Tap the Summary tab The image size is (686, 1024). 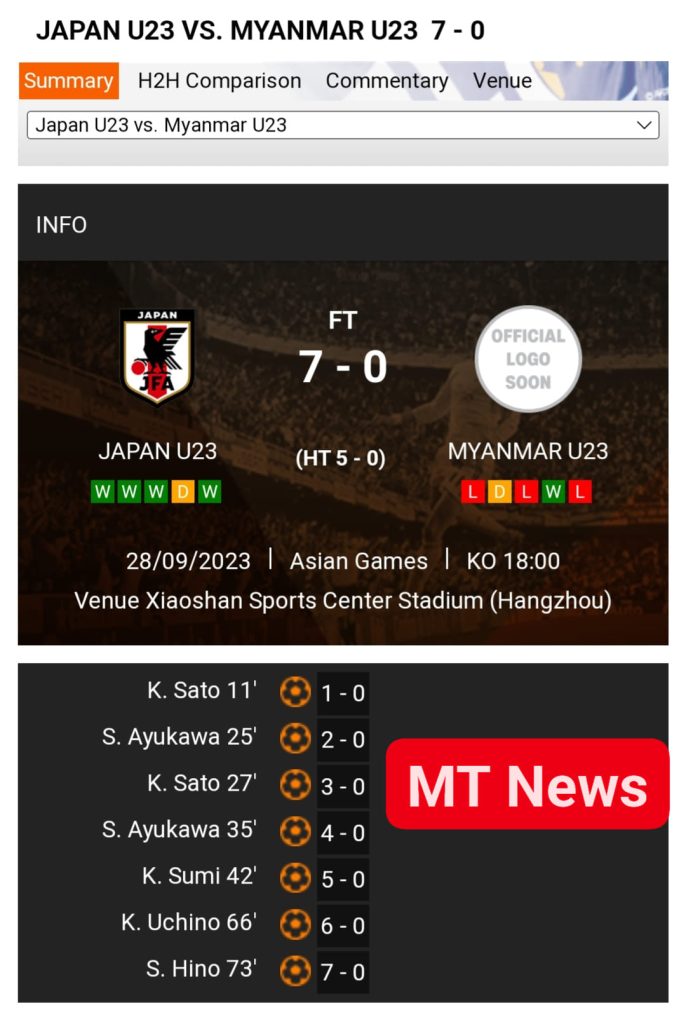point(68,81)
